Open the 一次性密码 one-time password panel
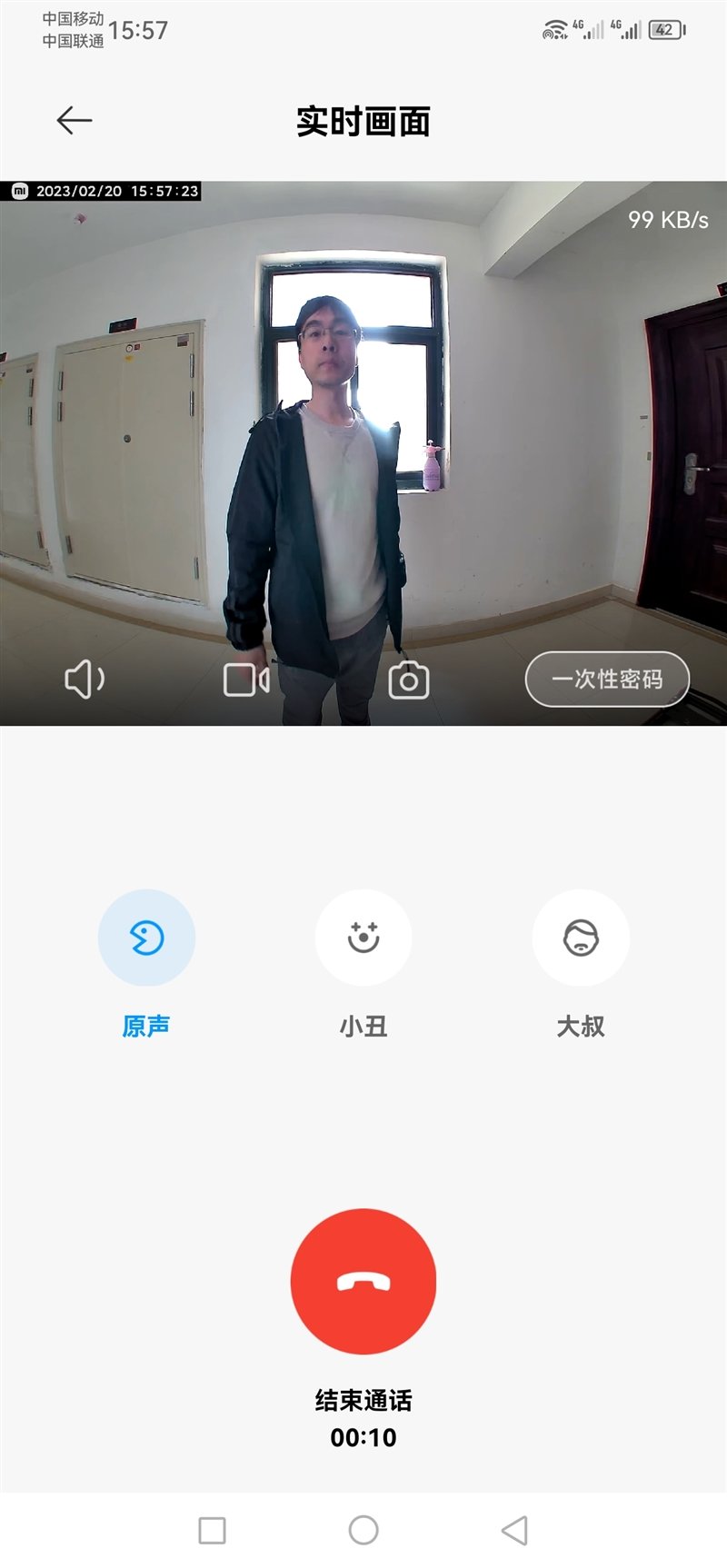Viewport: 727px width, 1568px height. pyautogui.click(x=606, y=677)
